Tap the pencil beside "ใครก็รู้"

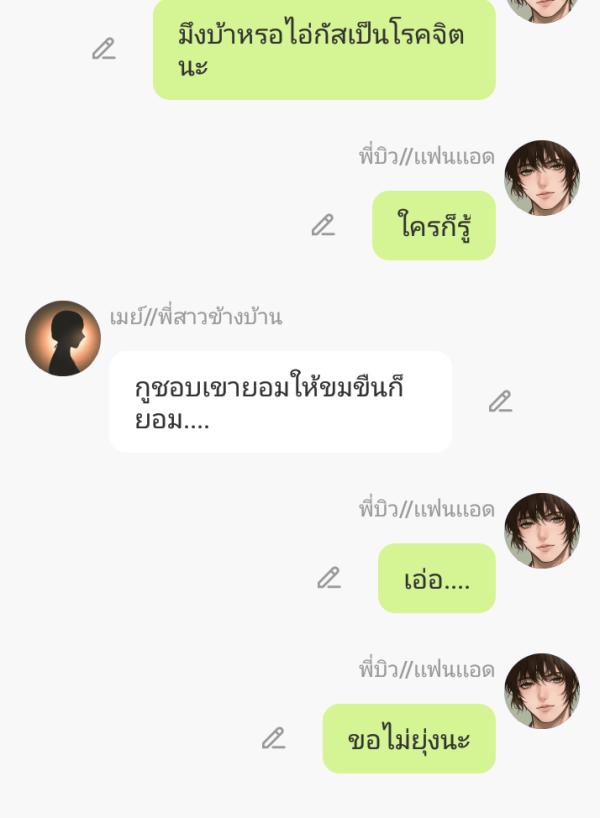(x=323, y=225)
